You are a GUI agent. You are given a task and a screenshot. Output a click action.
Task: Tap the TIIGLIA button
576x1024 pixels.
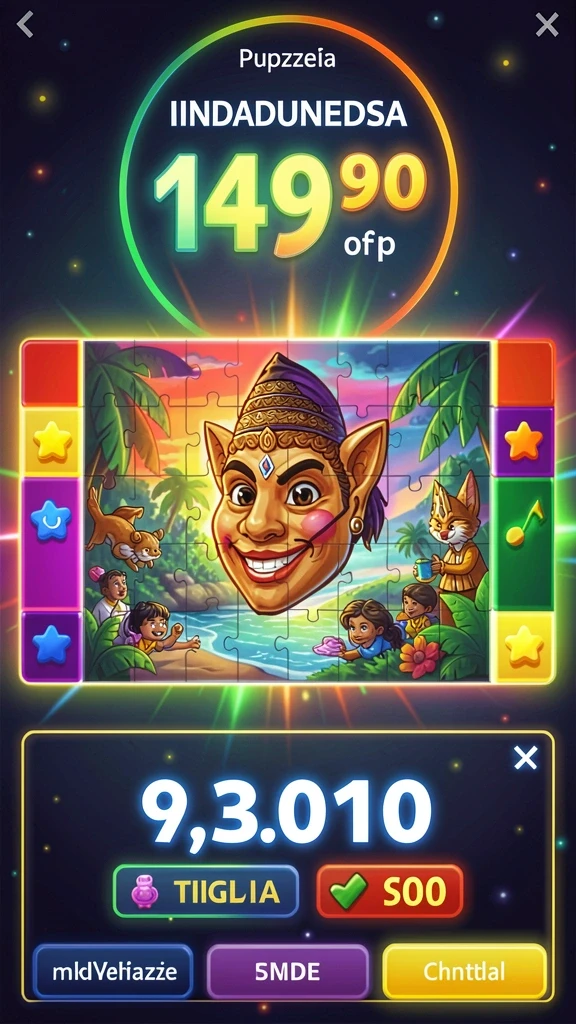click(x=206, y=891)
